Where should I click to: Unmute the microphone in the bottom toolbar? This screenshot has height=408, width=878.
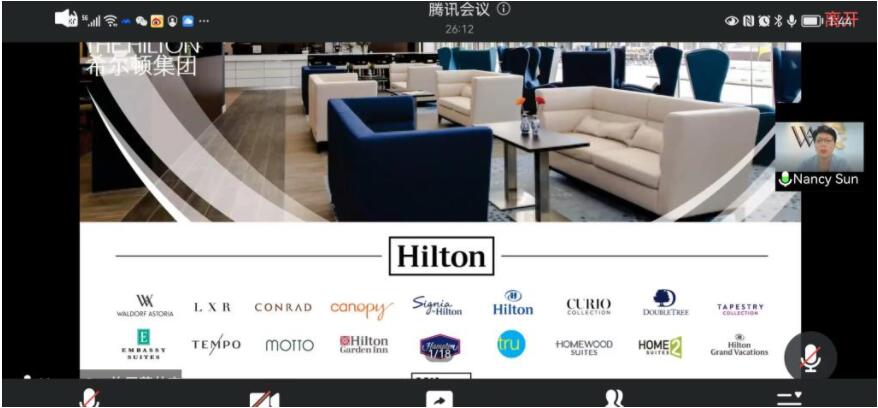coord(90,398)
